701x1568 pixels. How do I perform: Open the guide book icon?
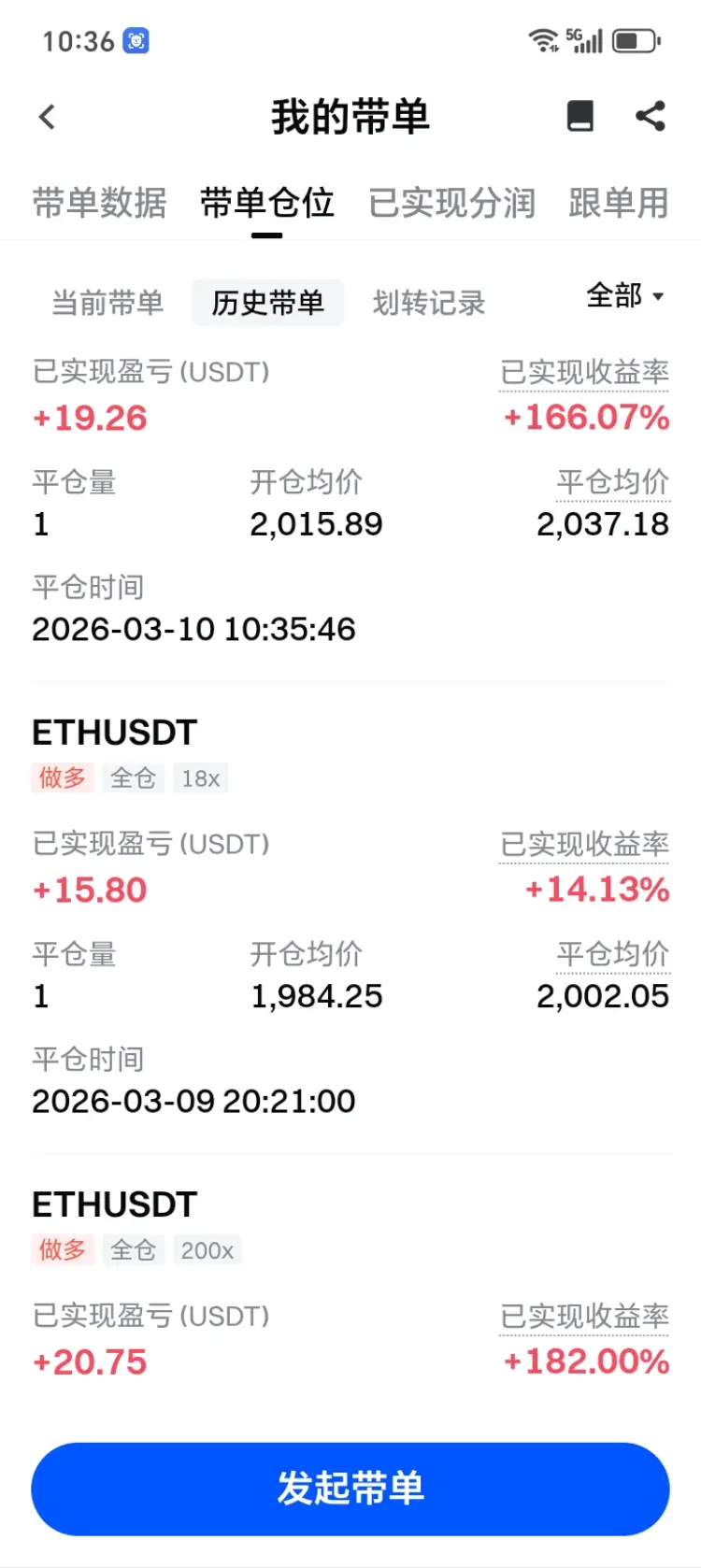(580, 117)
